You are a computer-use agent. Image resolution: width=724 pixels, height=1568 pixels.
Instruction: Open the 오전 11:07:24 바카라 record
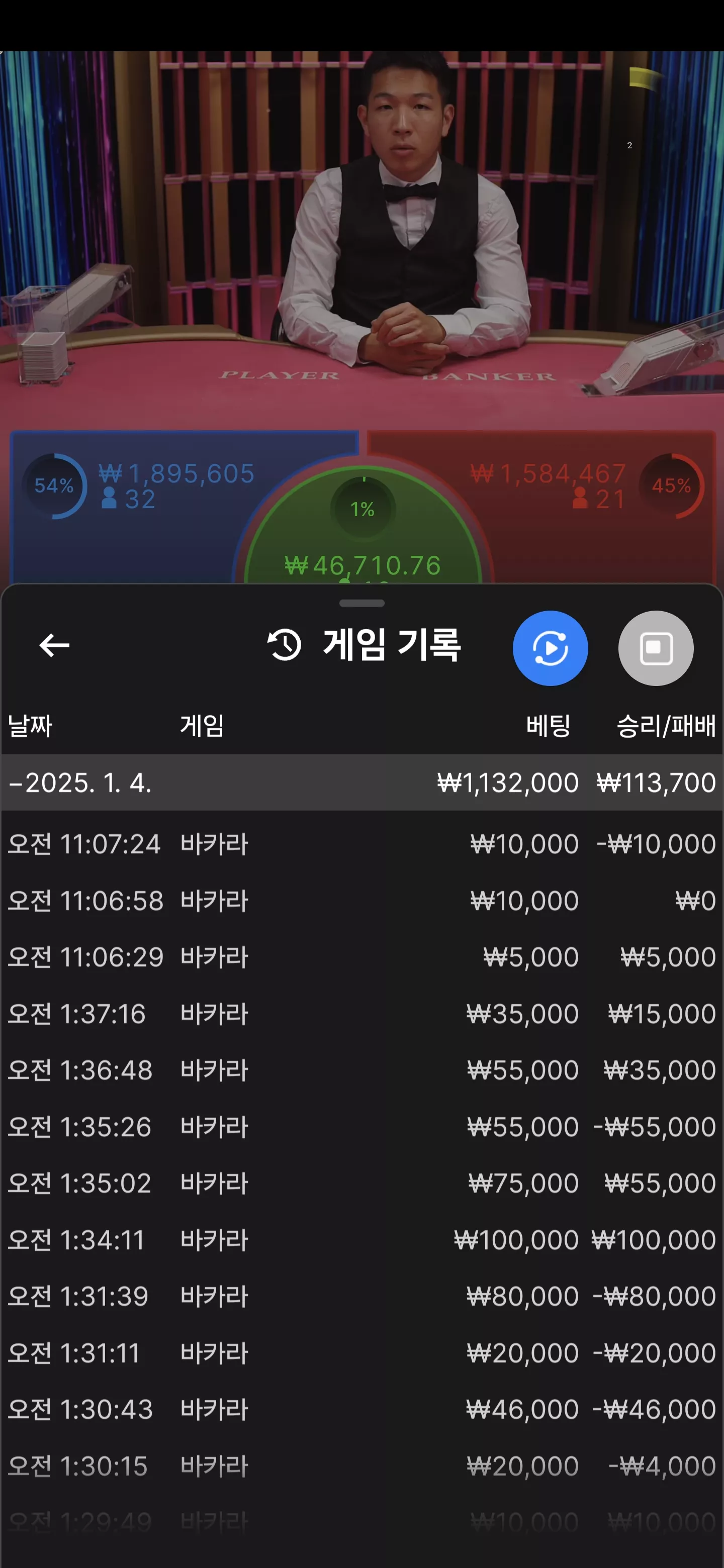(361, 844)
